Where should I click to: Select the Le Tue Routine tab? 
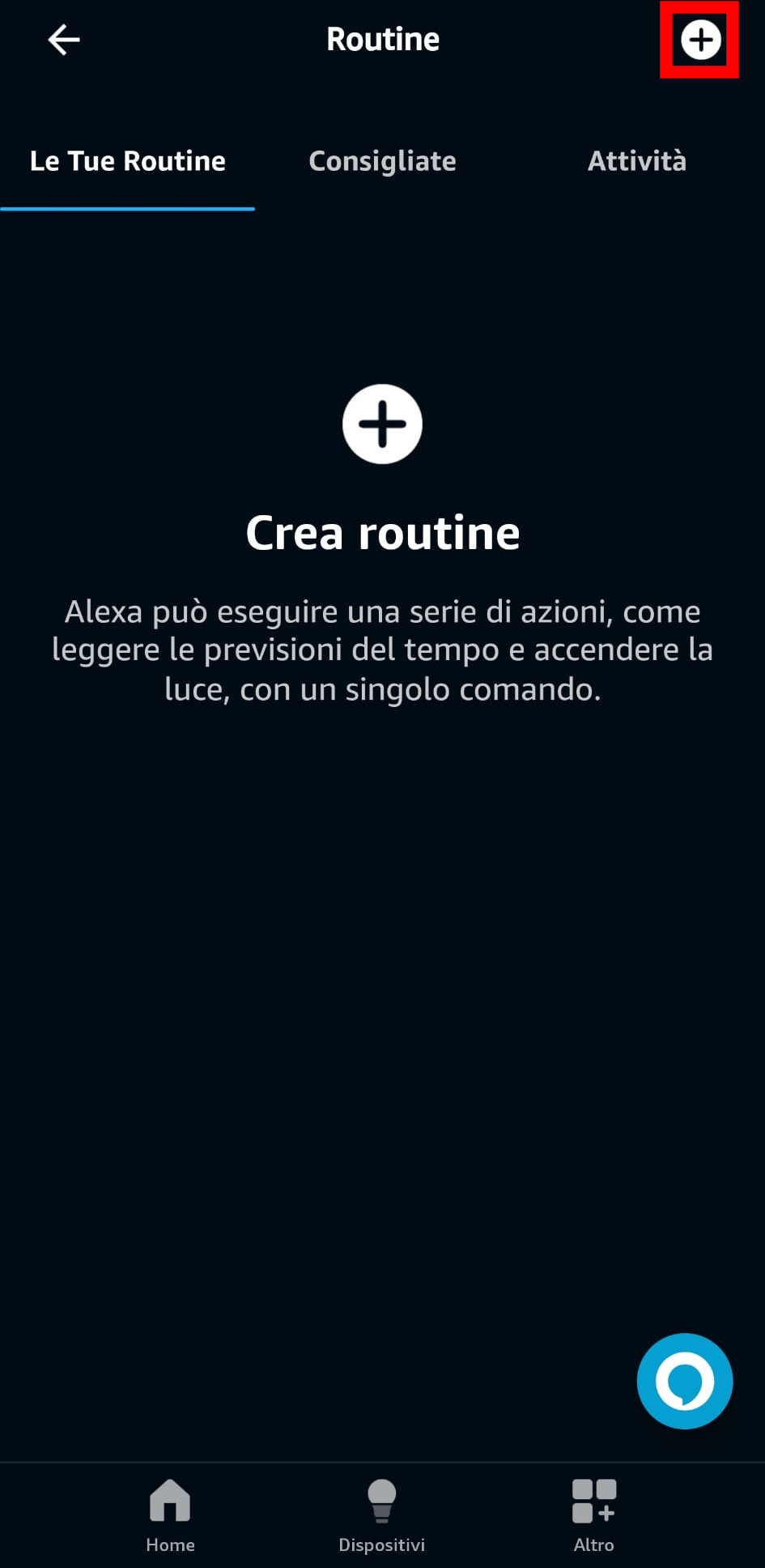coord(128,161)
